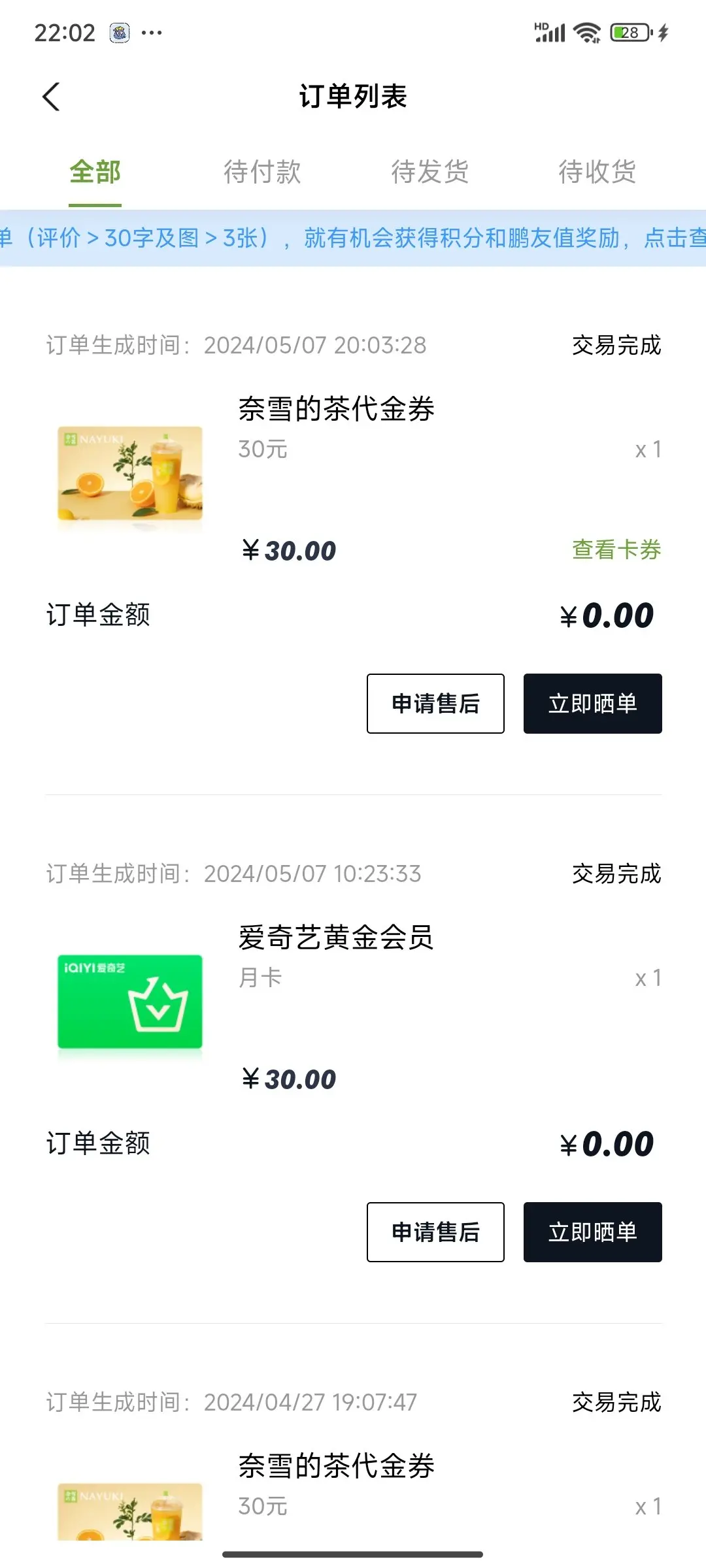Switch to the 全部 tab
Viewport: 706px width, 1568px height.
click(x=95, y=172)
